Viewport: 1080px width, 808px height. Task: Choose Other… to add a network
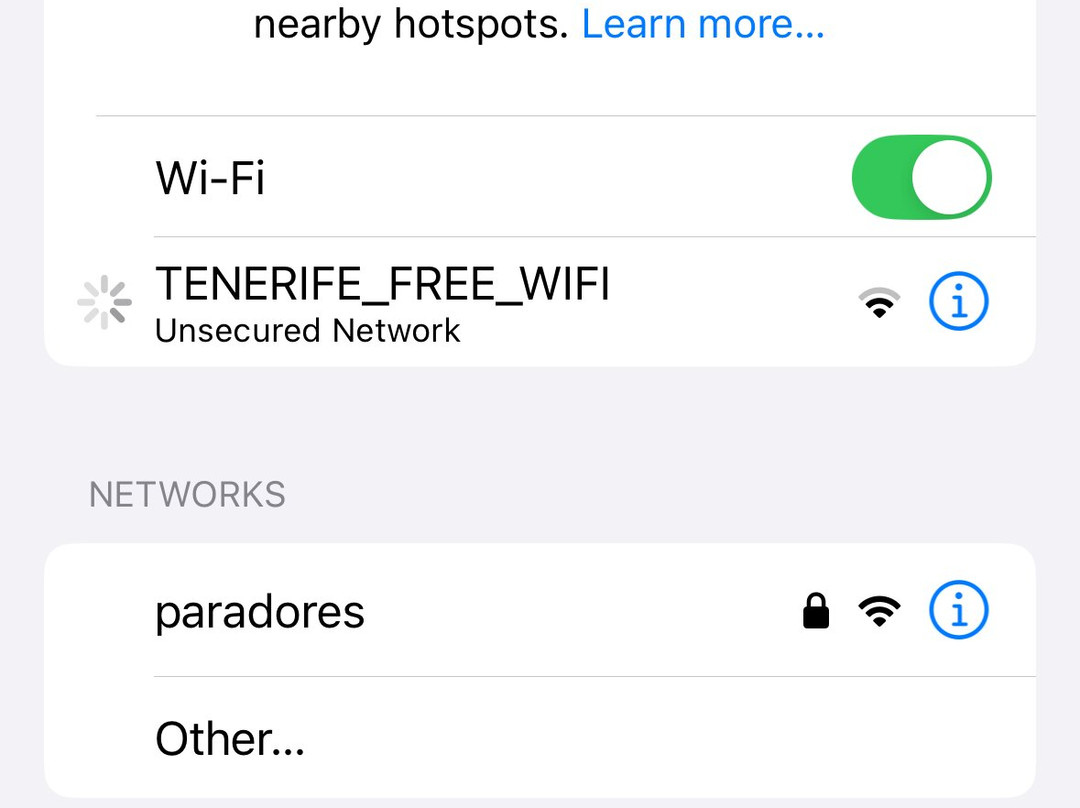coord(230,739)
